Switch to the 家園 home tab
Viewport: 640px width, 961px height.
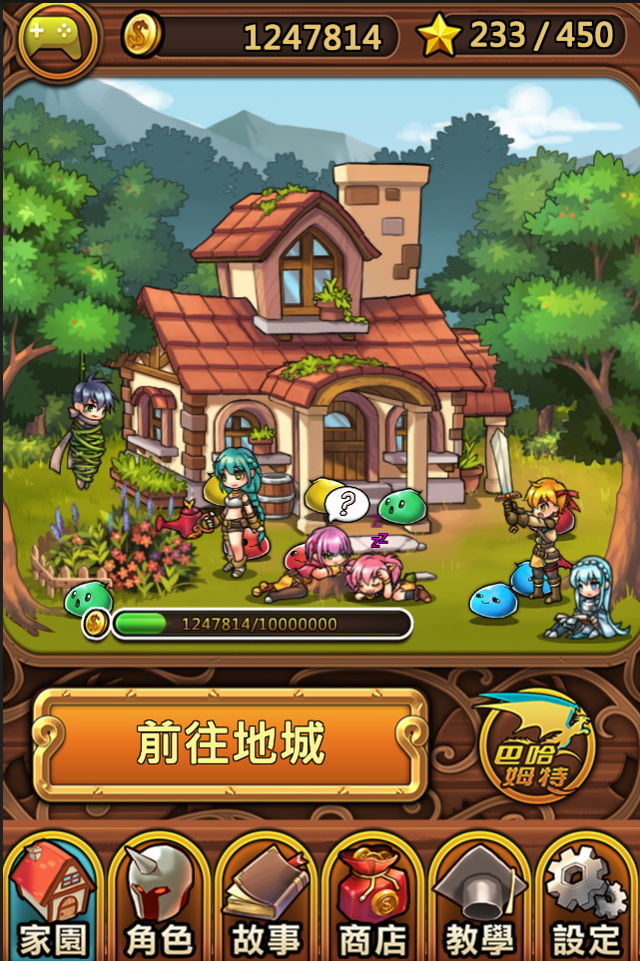(54, 898)
